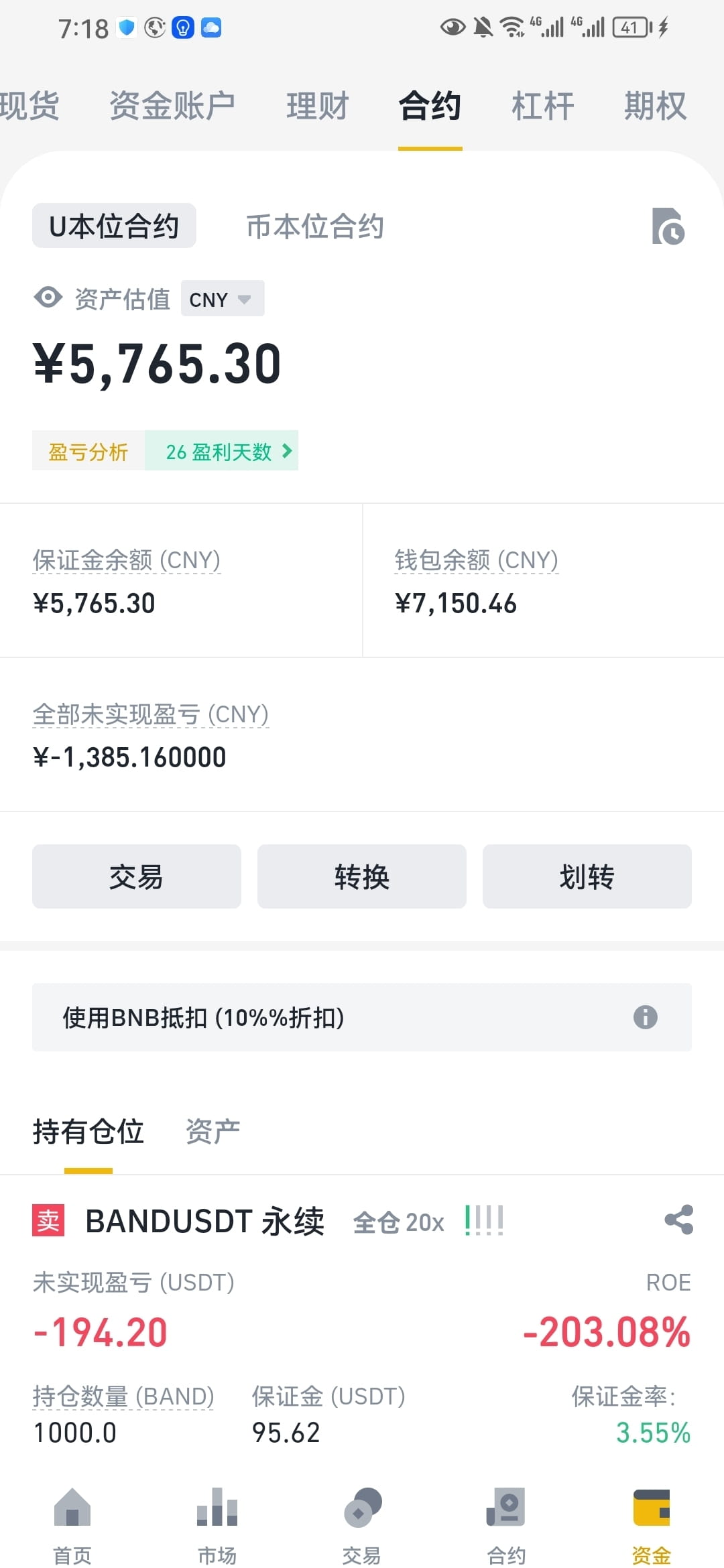The image size is (724, 1568).
Task: Open the BANDUSDT 永续 position
Action: pyautogui.click(x=205, y=1222)
